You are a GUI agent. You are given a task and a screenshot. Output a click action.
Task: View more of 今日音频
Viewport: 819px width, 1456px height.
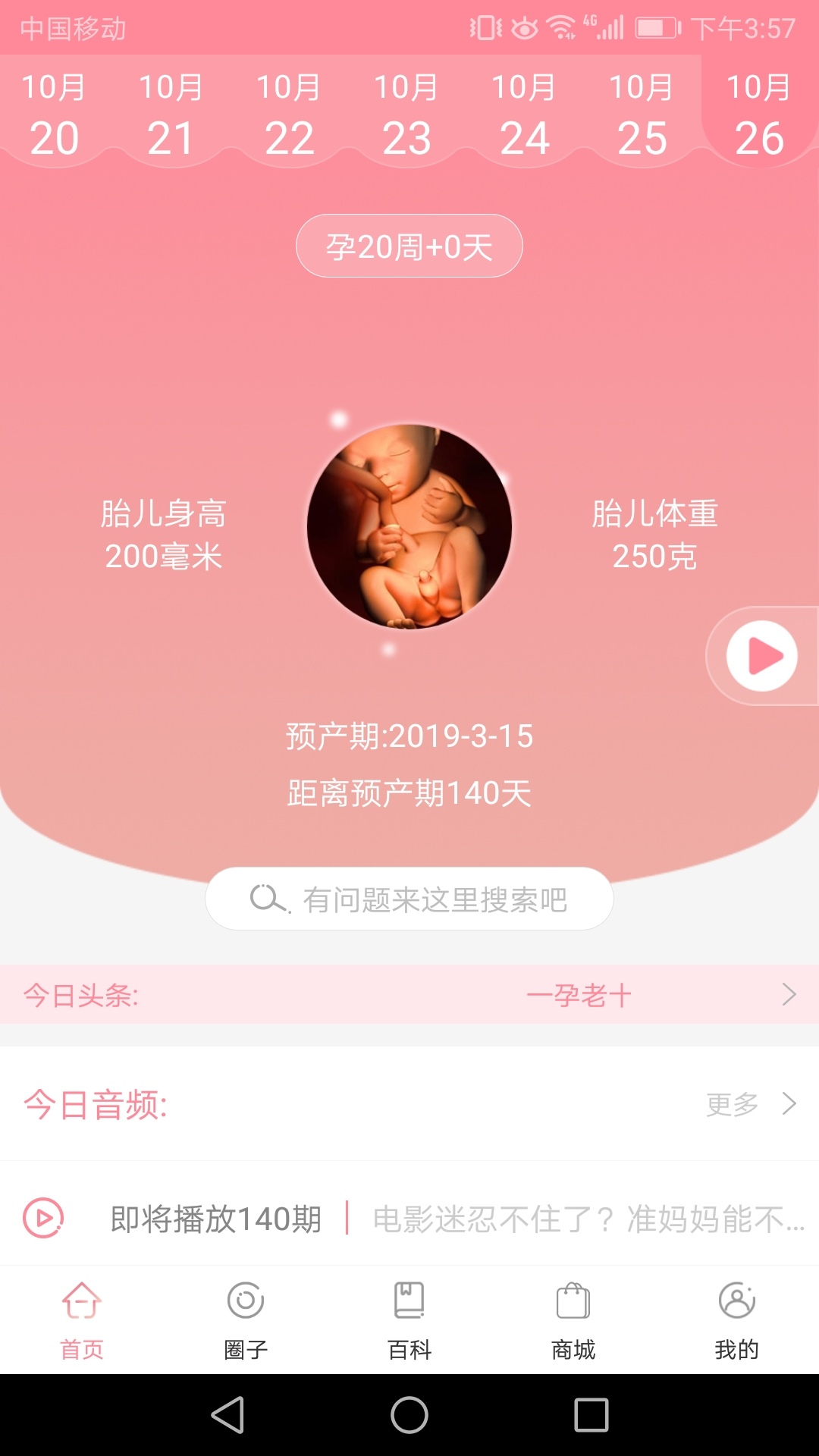point(749,1104)
